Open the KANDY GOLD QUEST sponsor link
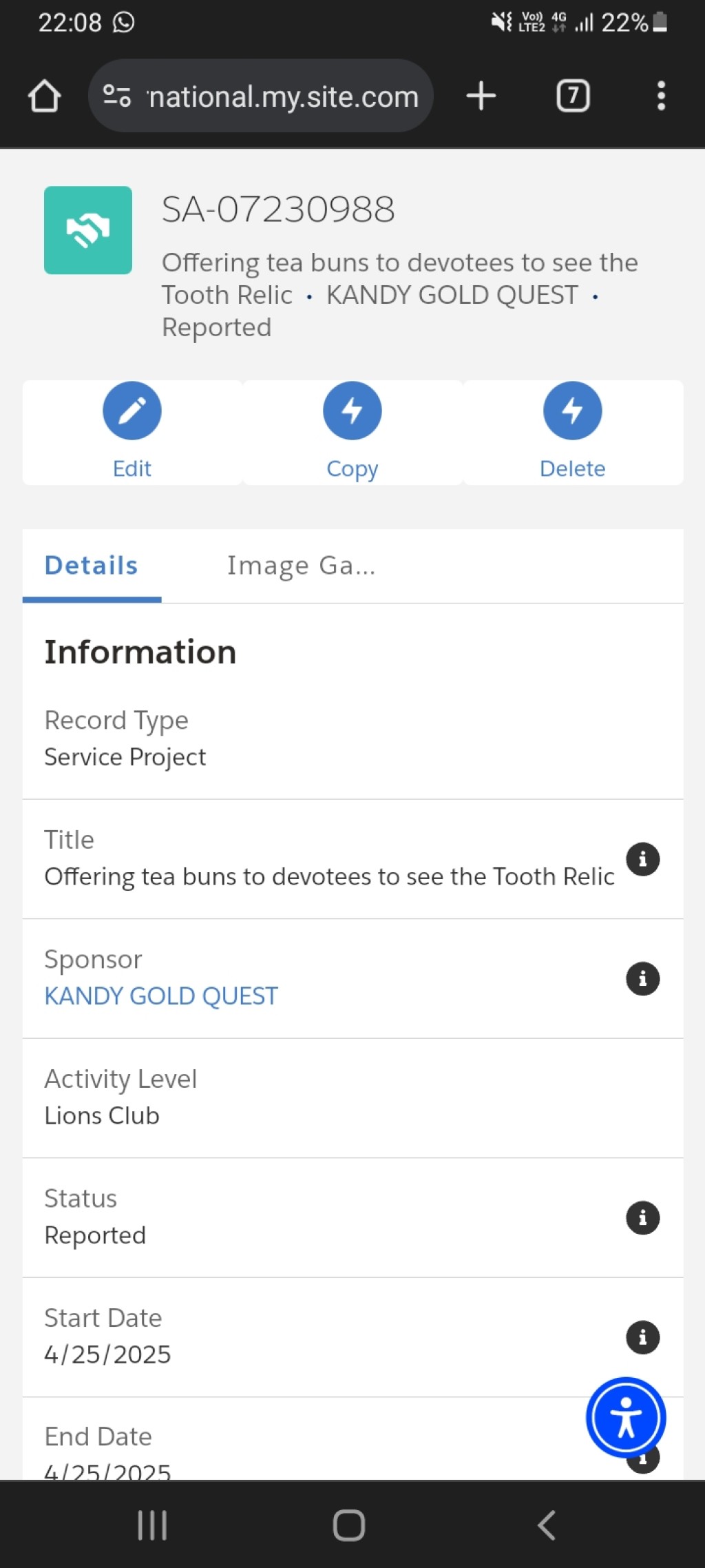The width and height of the screenshot is (705, 1568). point(161,996)
